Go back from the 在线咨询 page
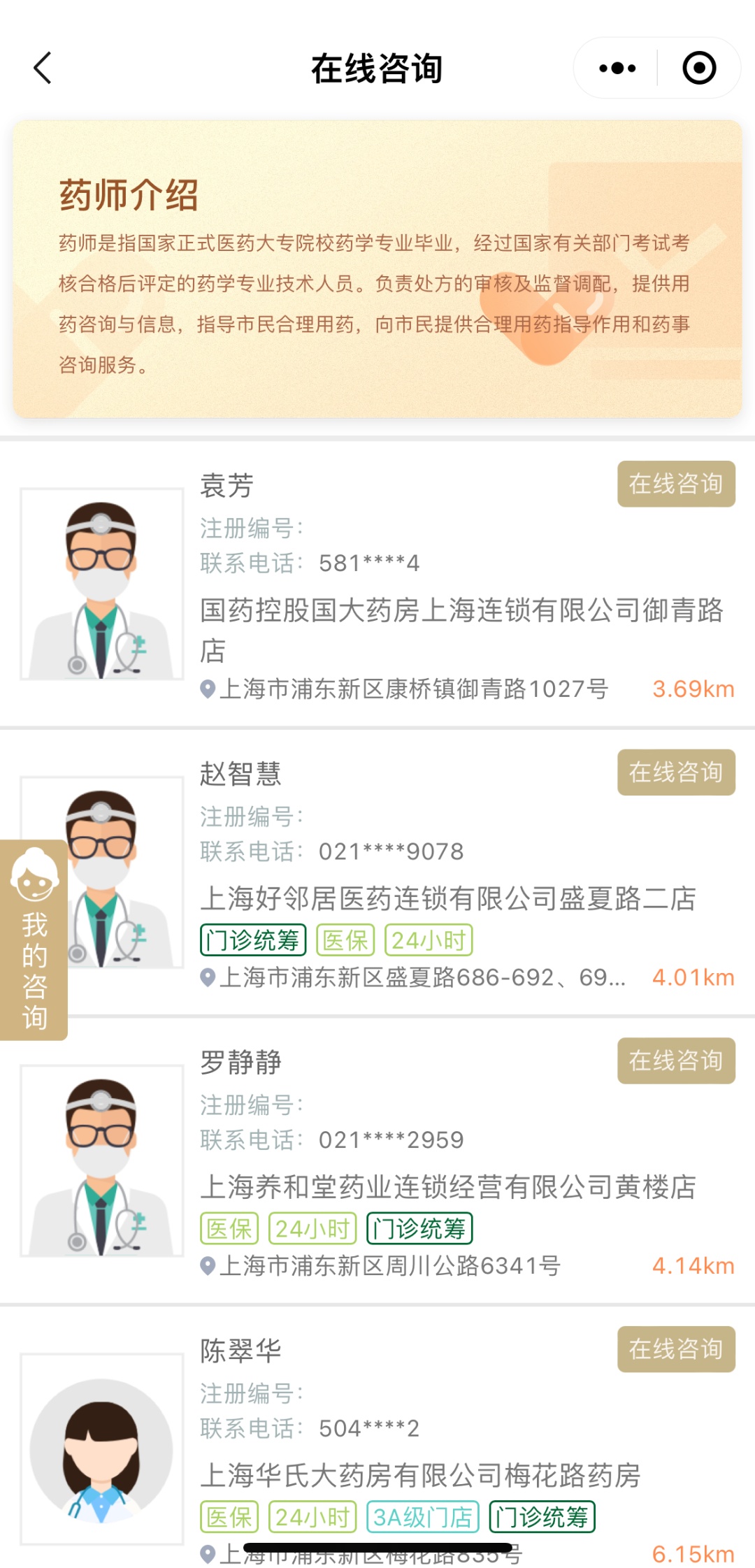The image size is (755, 1568). 43,69
